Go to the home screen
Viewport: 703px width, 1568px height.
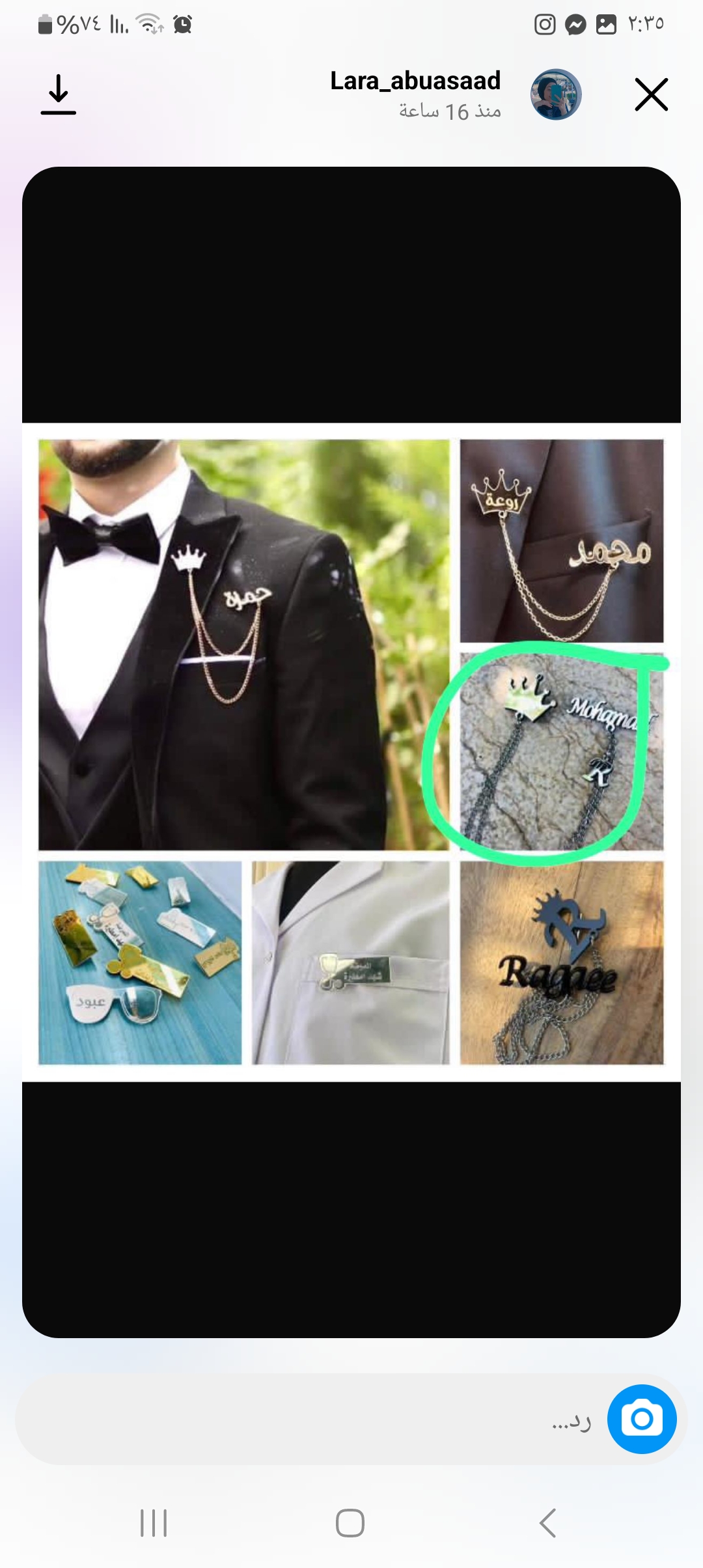pos(350,1523)
